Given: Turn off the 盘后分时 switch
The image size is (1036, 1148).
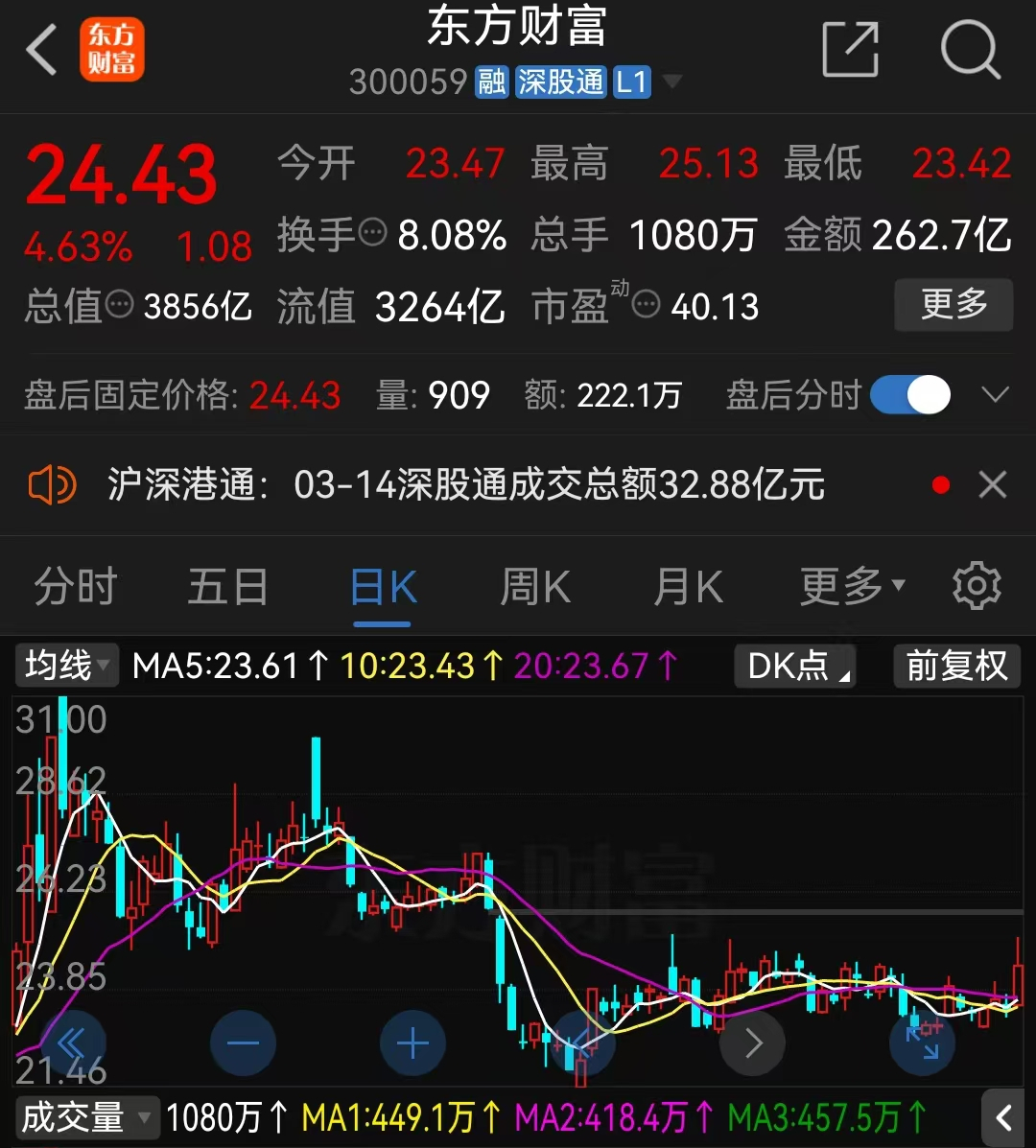Looking at the screenshot, I should tap(909, 394).
